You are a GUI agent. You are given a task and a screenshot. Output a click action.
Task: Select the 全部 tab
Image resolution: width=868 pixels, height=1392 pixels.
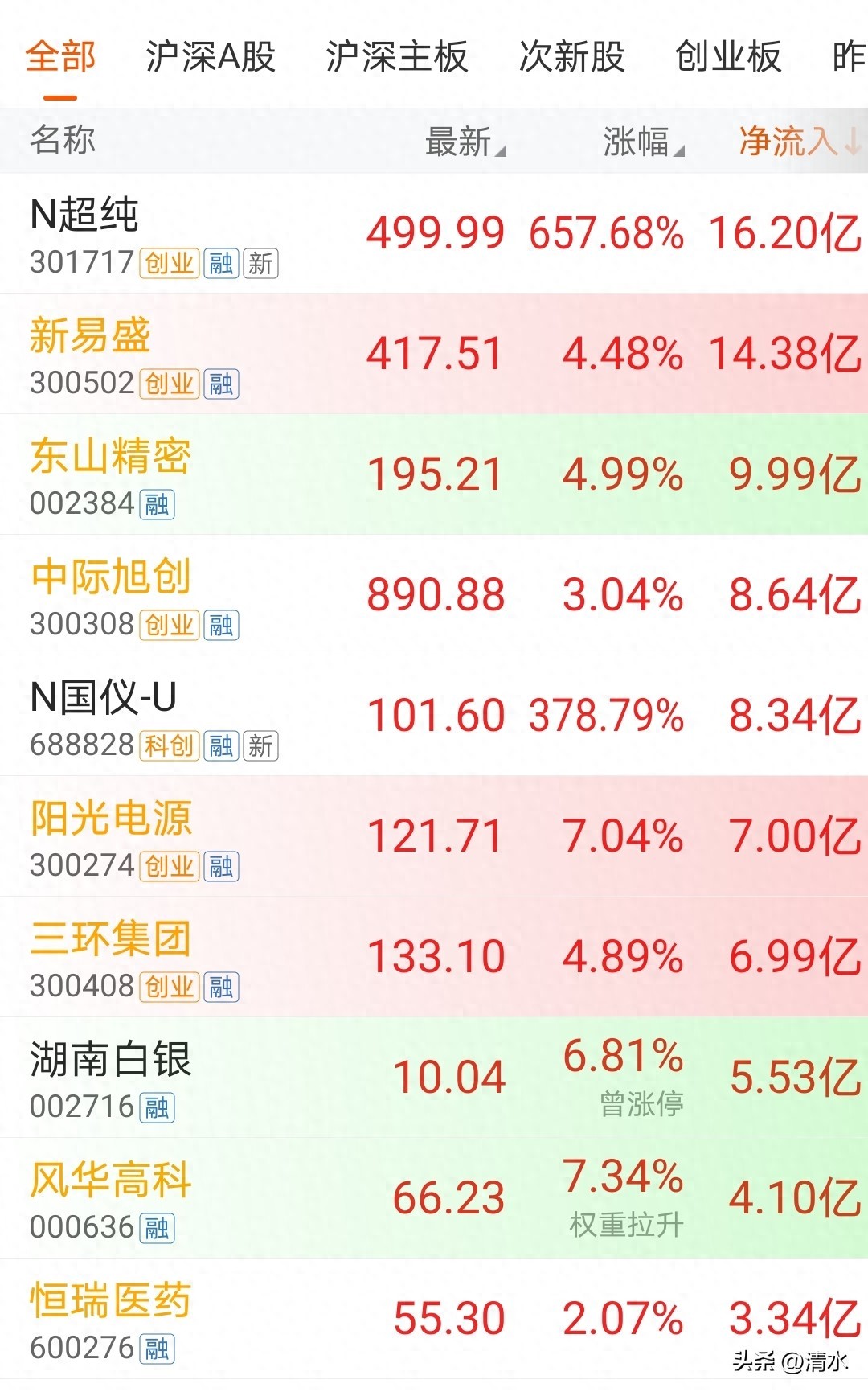pyautogui.click(x=60, y=57)
